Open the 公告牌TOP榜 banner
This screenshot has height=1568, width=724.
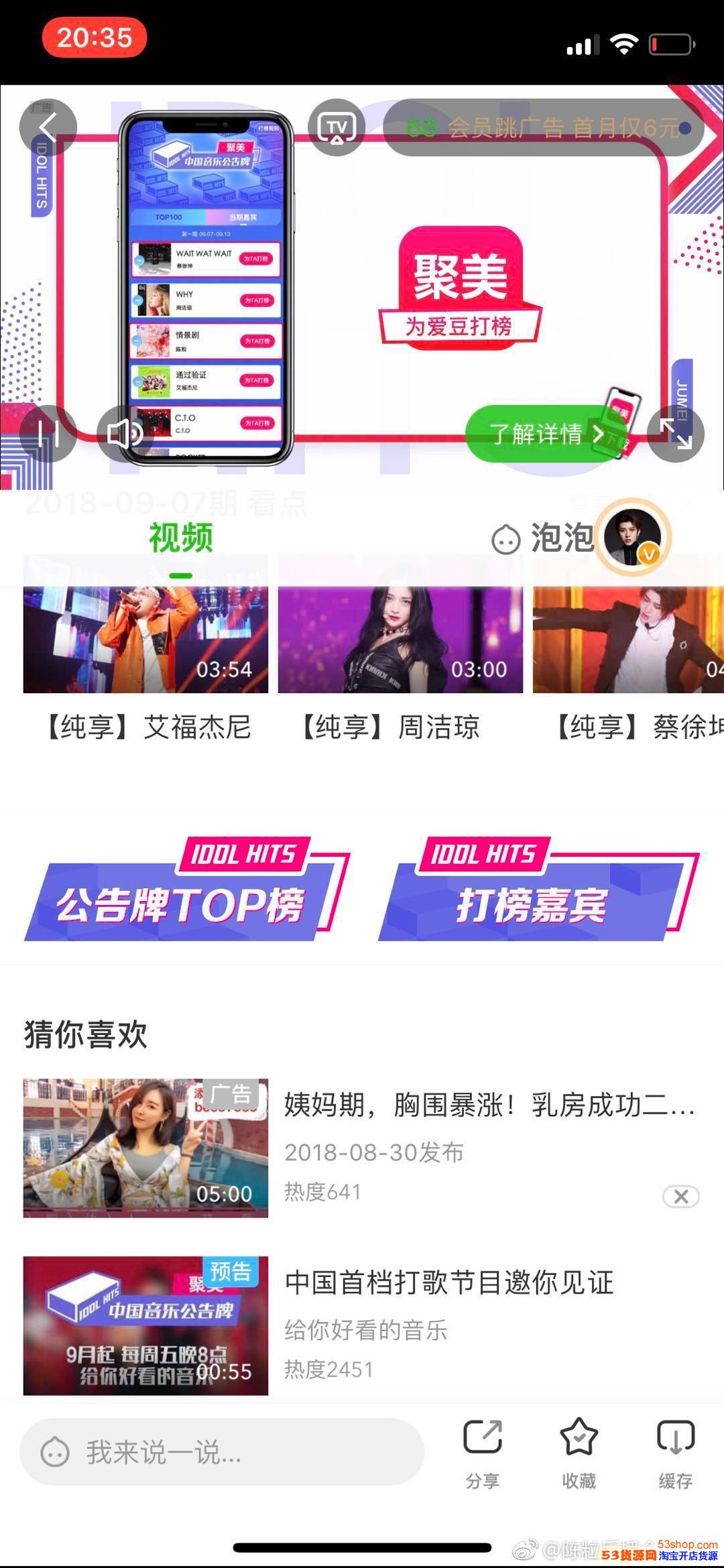pos(187,890)
